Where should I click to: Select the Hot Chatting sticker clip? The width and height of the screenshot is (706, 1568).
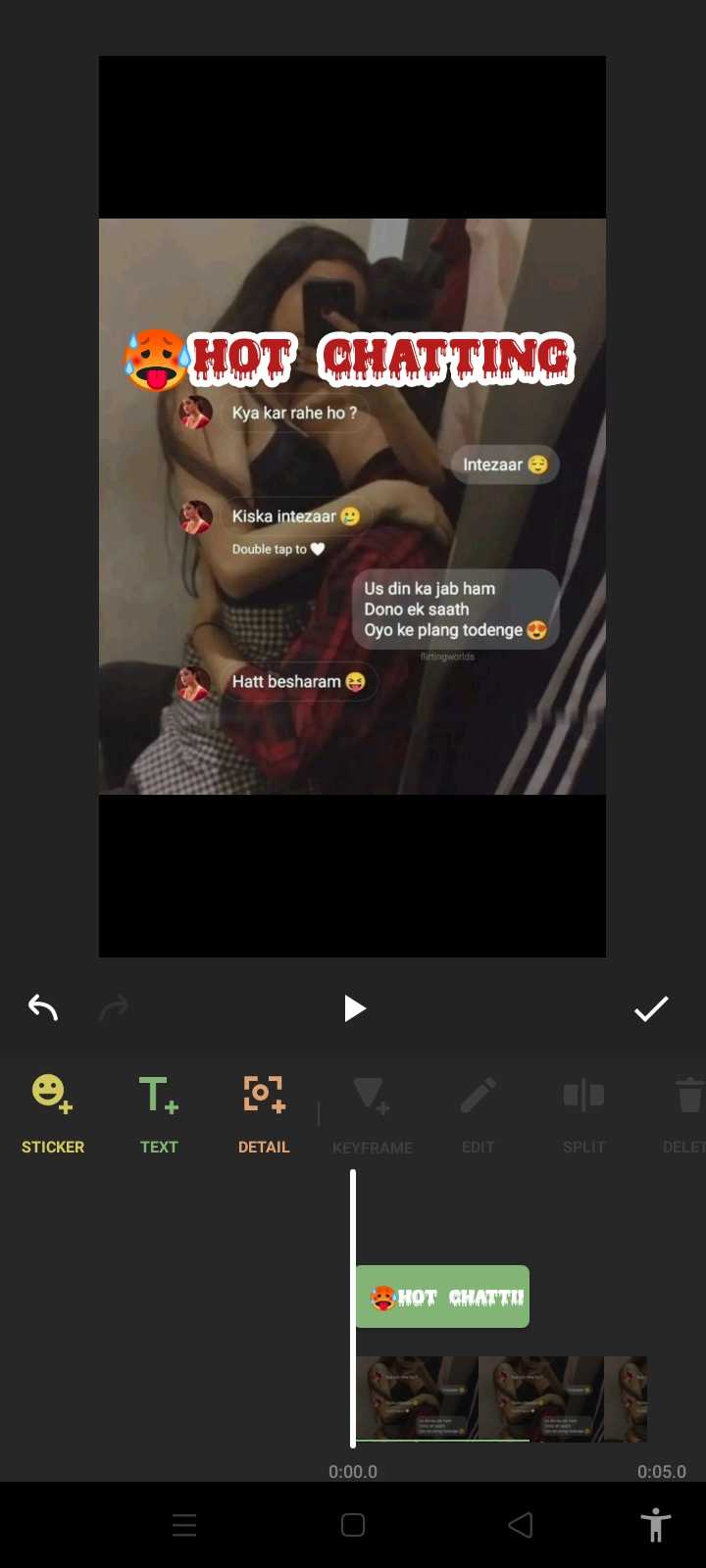point(442,1297)
